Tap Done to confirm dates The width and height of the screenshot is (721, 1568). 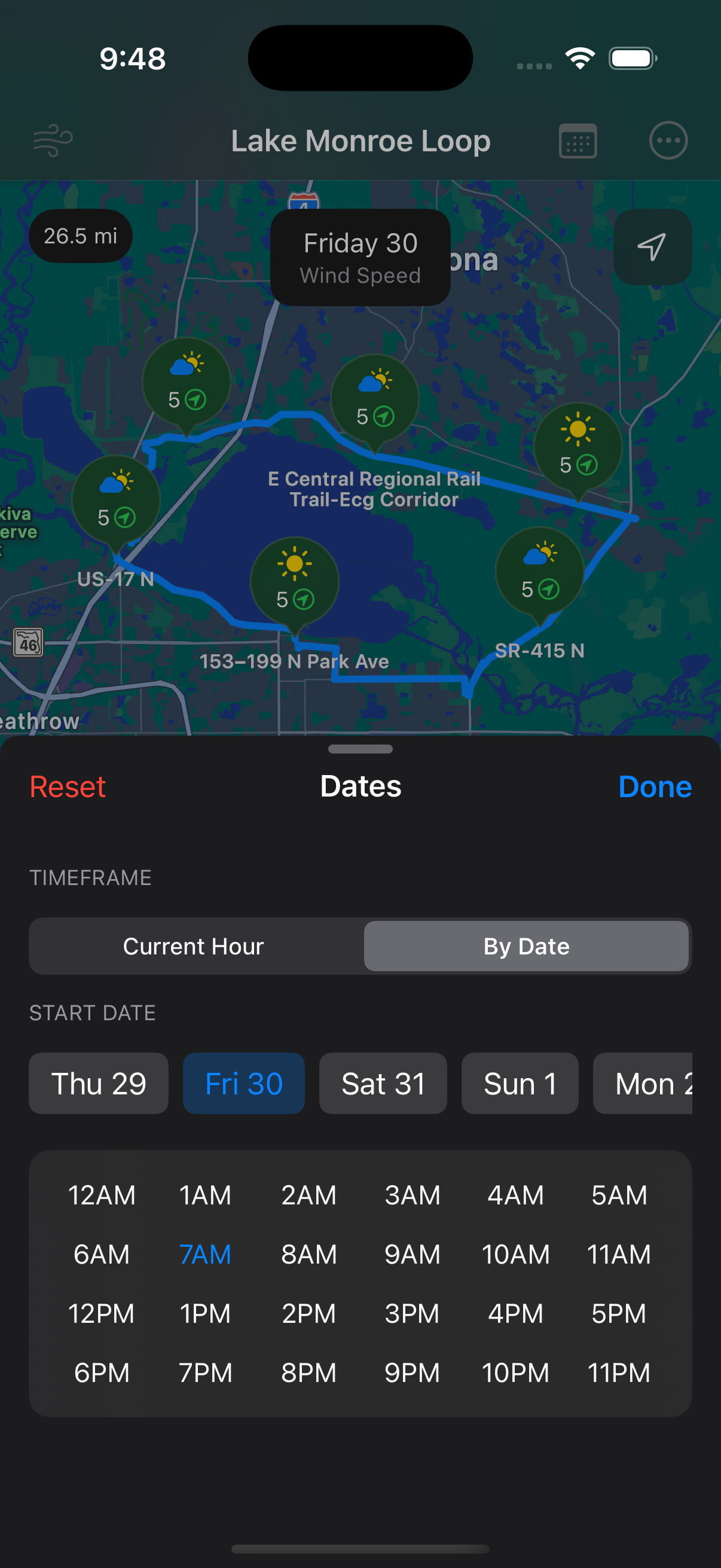coord(654,786)
